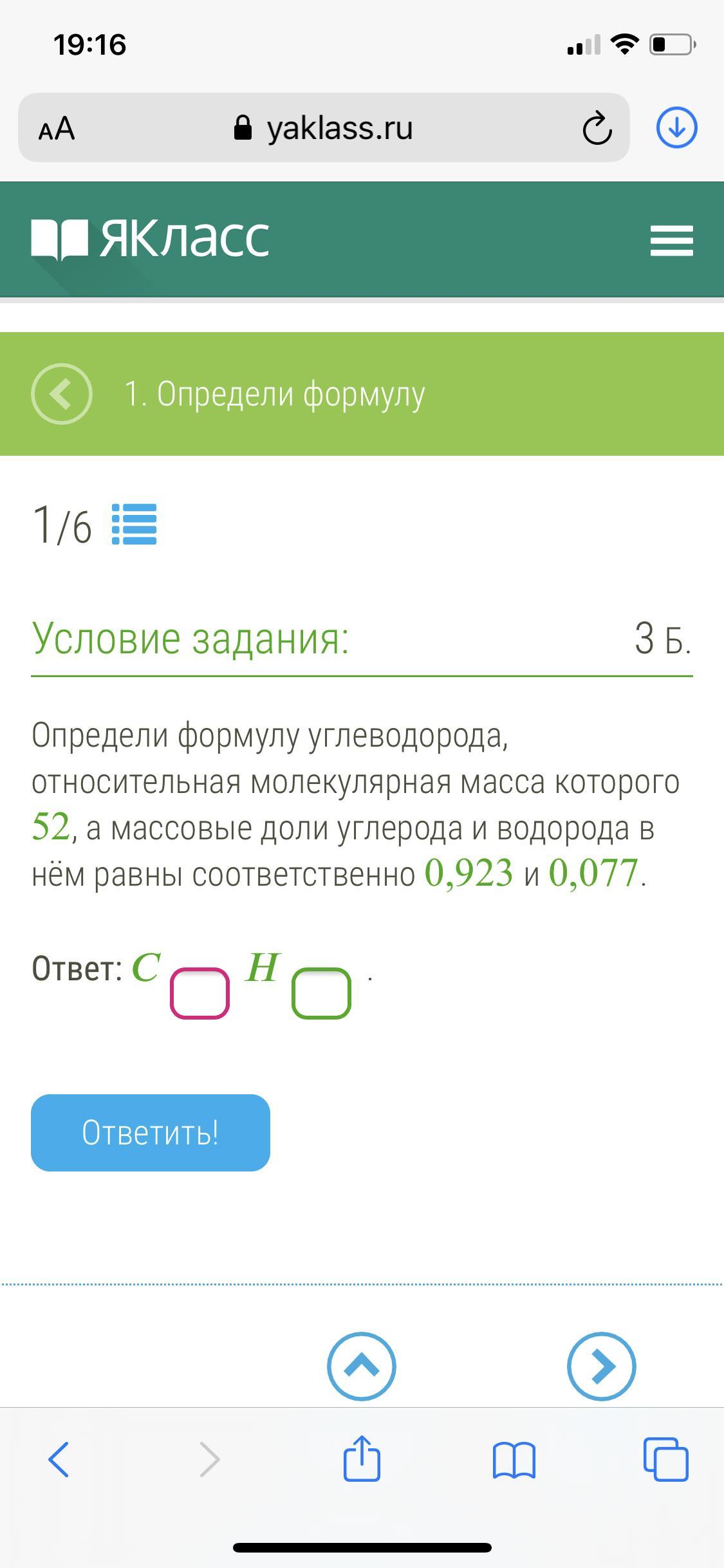724x1568 pixels.
Task: Open Safari downloads button
Action: pos(676,127)
